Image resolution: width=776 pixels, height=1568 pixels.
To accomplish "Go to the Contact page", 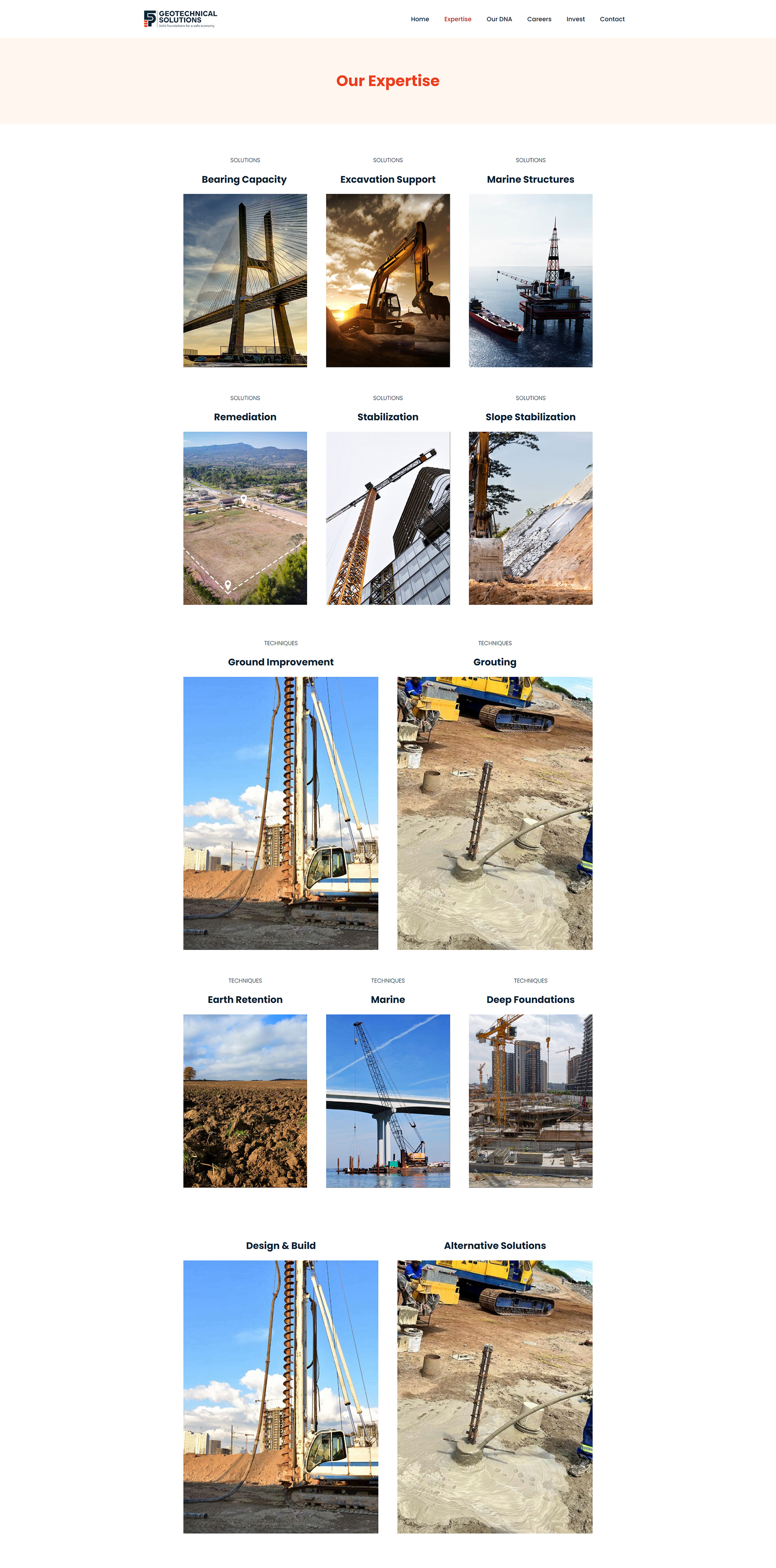I will 611,19.
